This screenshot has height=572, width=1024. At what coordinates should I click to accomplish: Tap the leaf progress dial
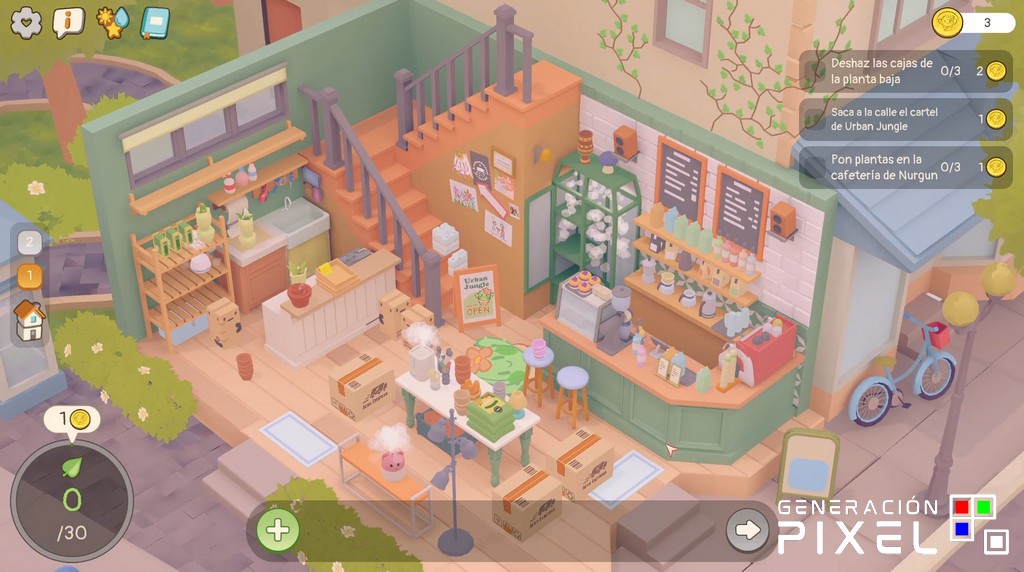(x=72, y=499)
